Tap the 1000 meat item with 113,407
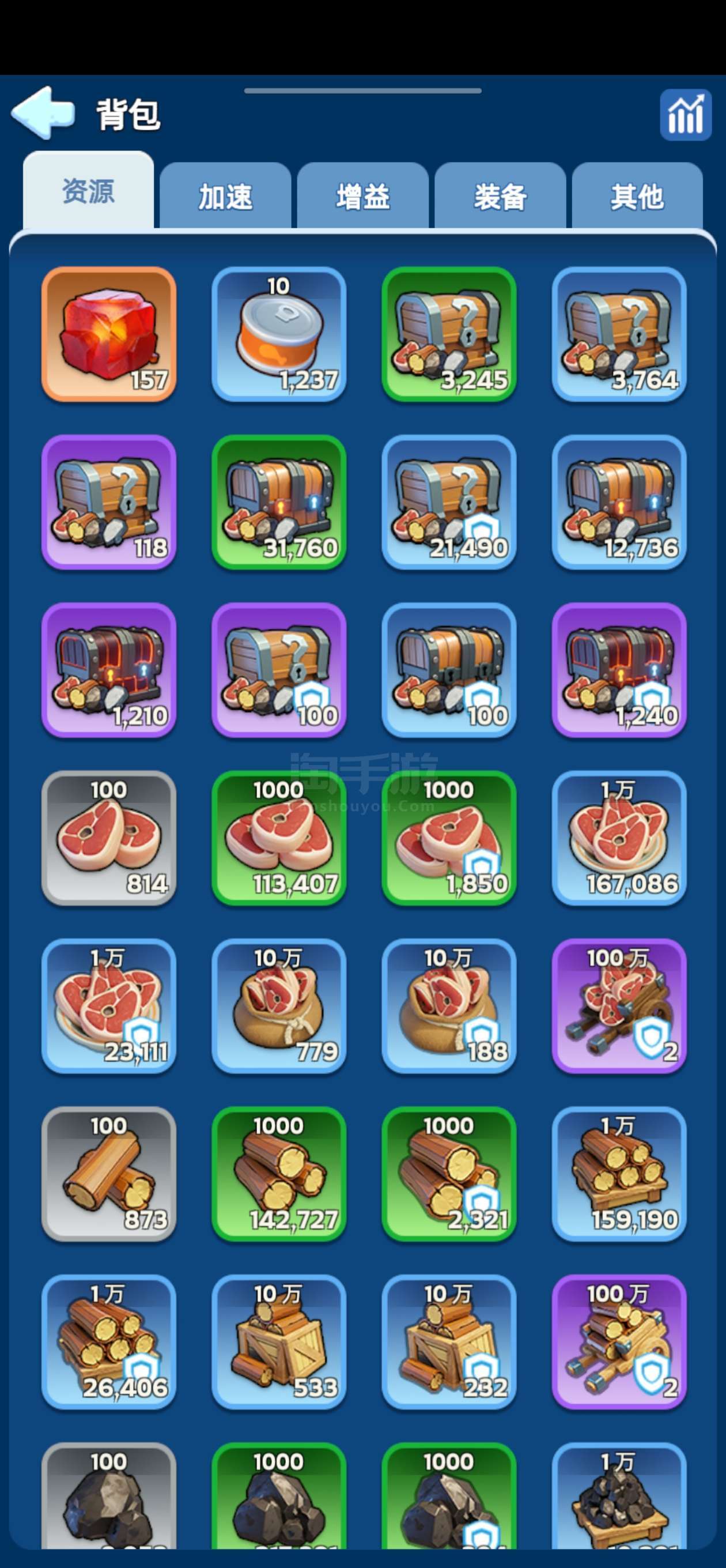This screenshot has height=1568, width=726. pos(279,838)
